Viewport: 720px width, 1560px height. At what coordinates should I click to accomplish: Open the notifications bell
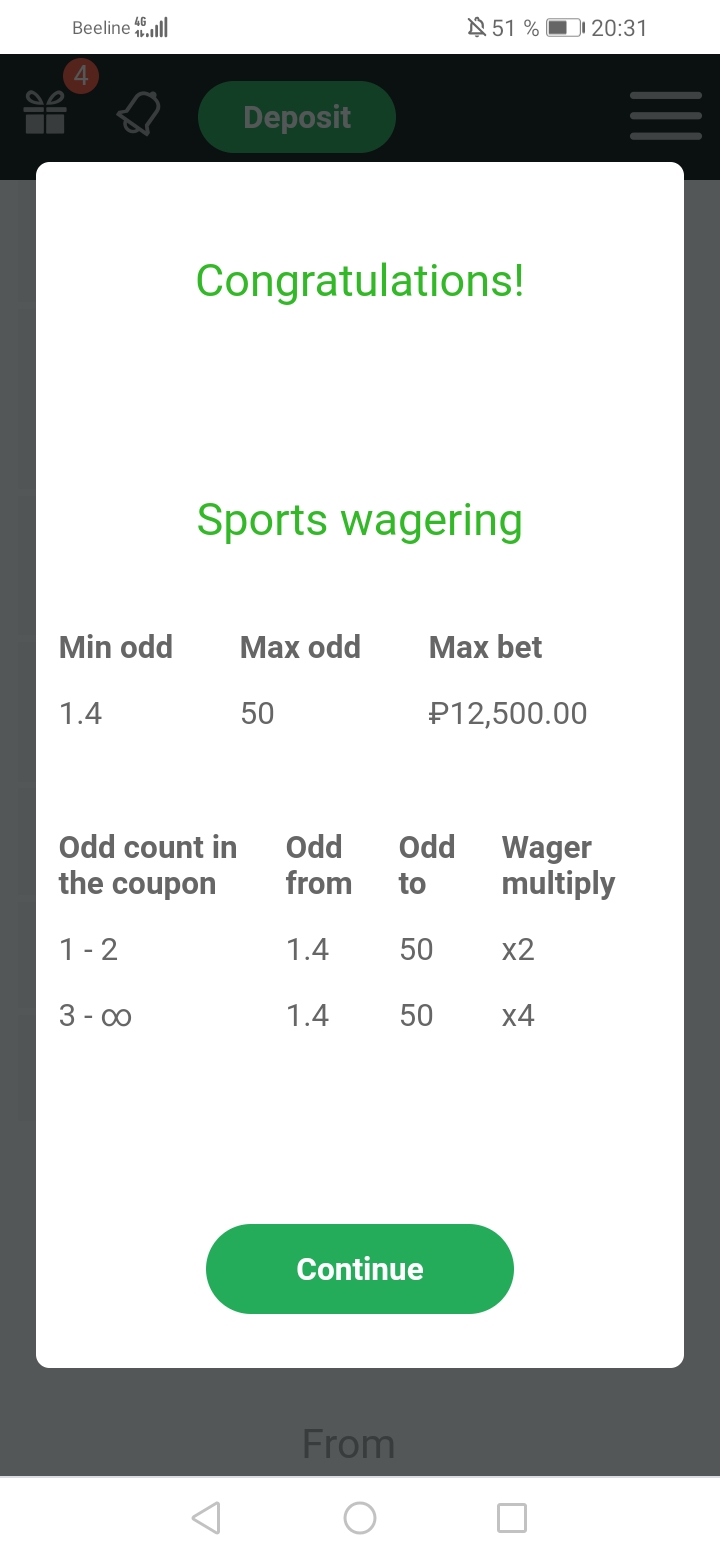[139, 115]
